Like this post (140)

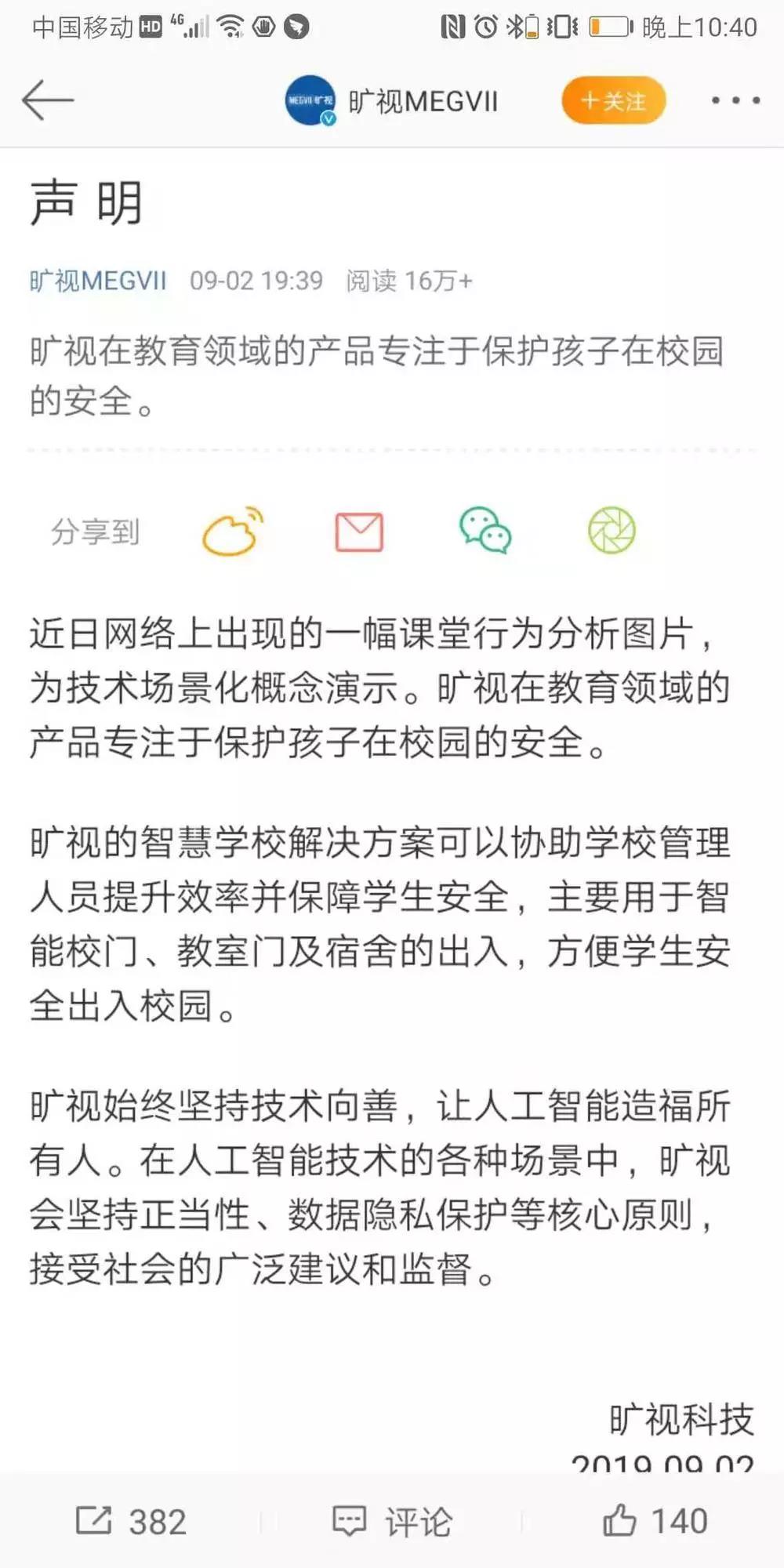pos(655,1522)
